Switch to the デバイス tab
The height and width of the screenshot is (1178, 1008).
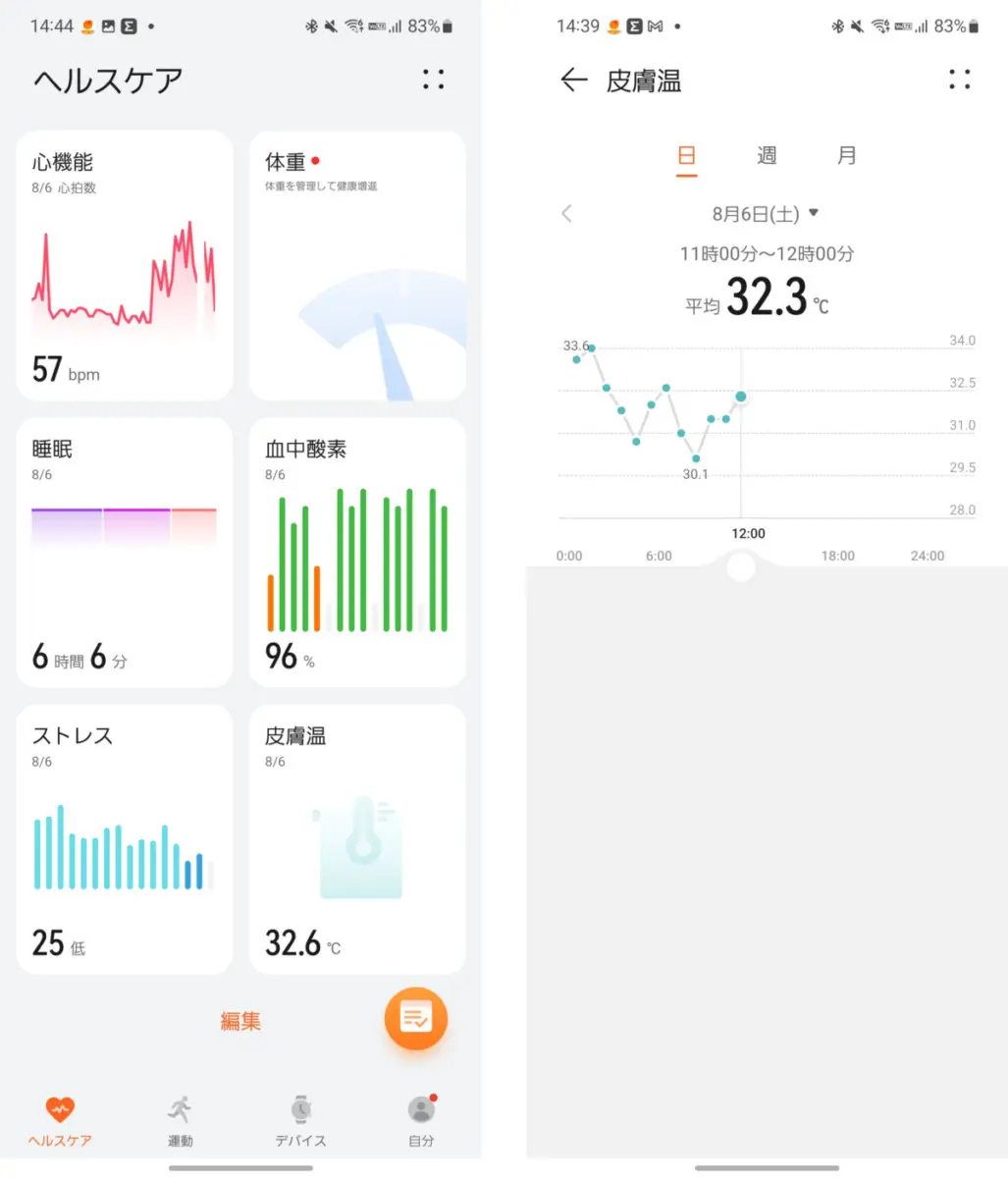click(x=300, y=1121)
